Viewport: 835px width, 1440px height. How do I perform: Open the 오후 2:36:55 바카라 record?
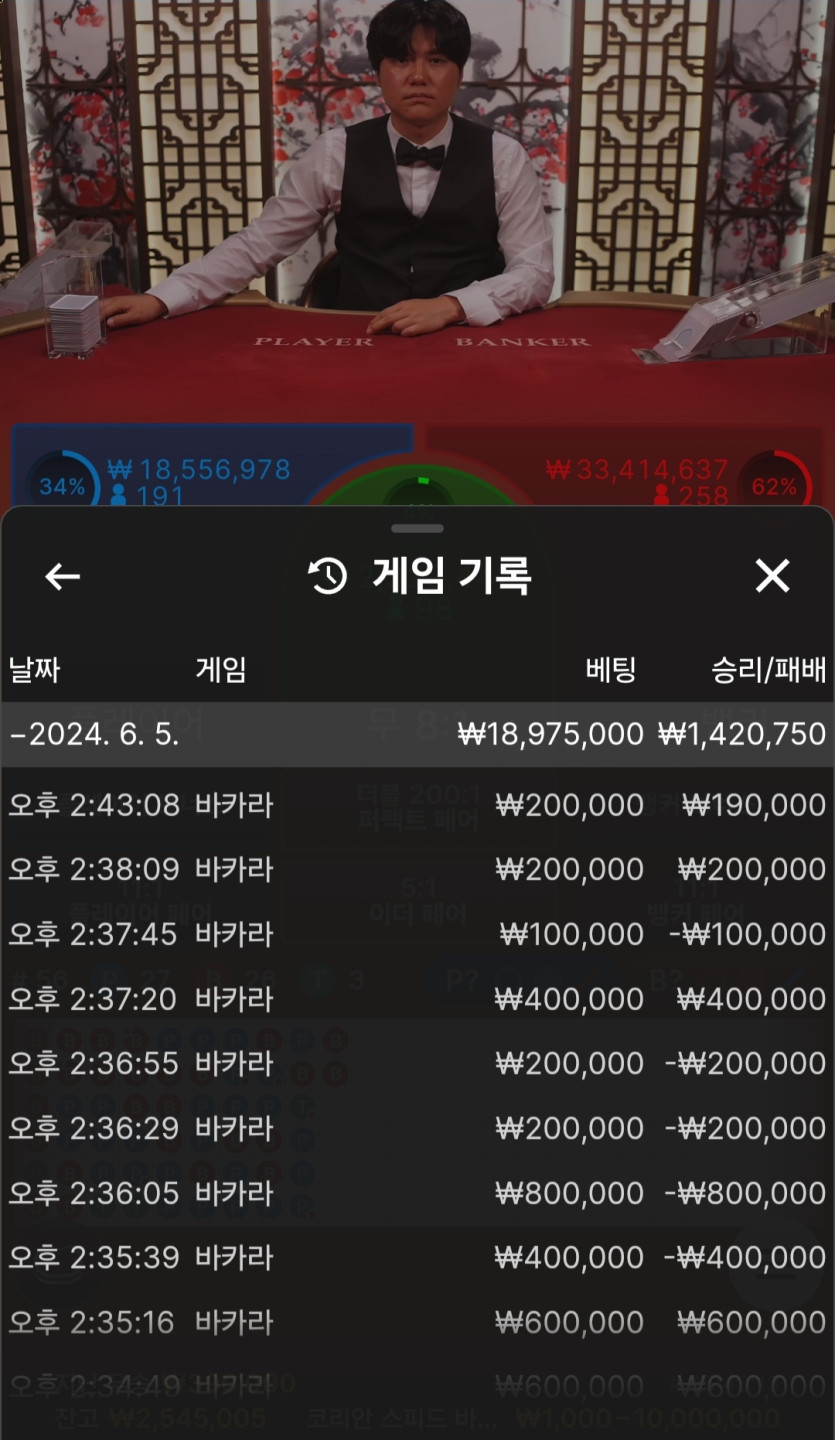(417, 1063)
